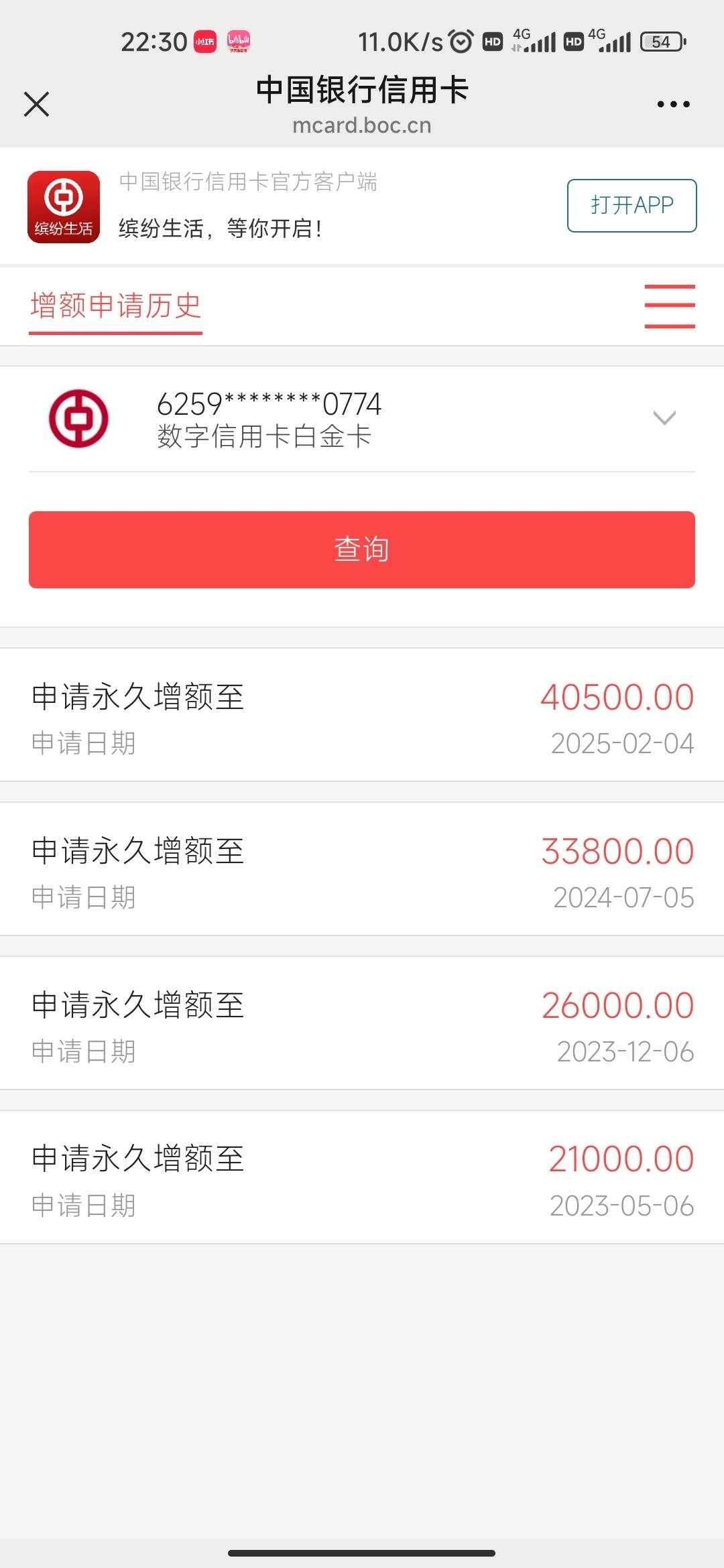Screen dimensions: 724x1568
Task: Select the 增额申请历史 tab
Action: click(x=115, y=307)
